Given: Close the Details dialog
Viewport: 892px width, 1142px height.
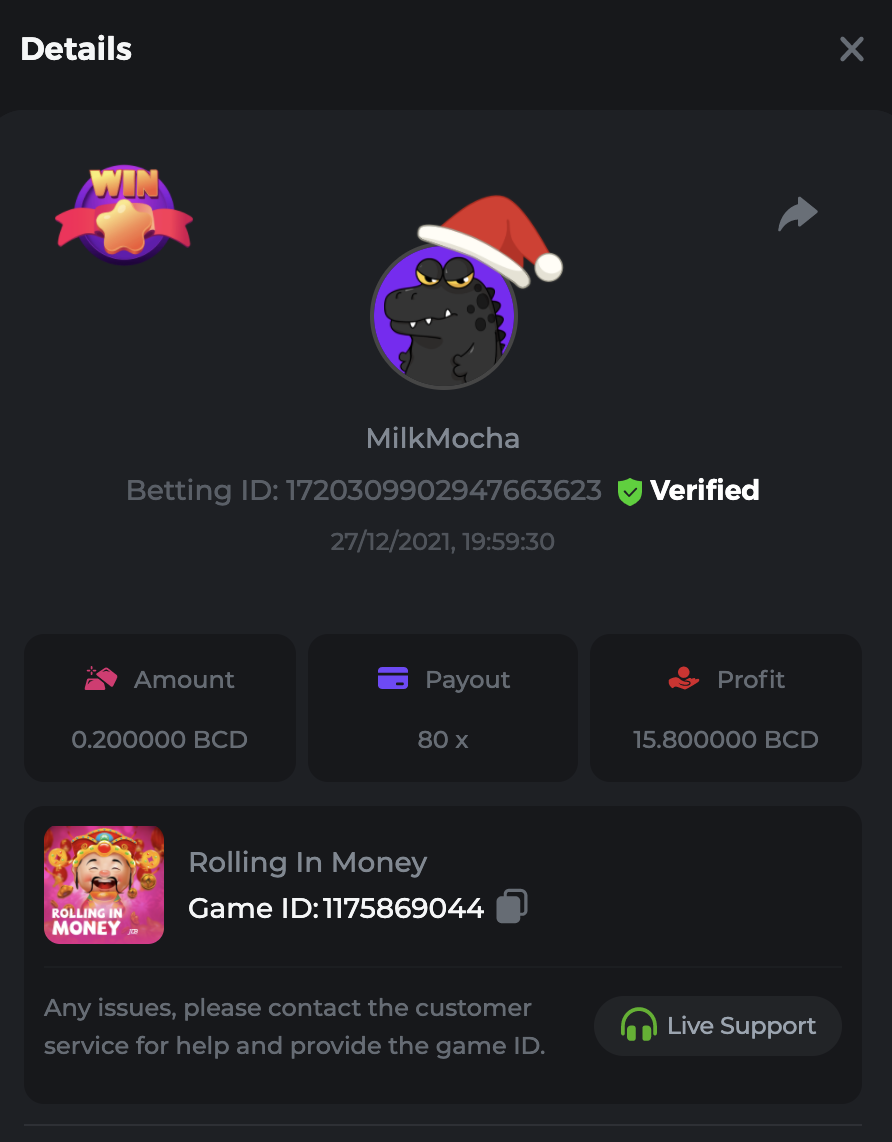Looking at the screenshot, I should [x=851, y=49].
